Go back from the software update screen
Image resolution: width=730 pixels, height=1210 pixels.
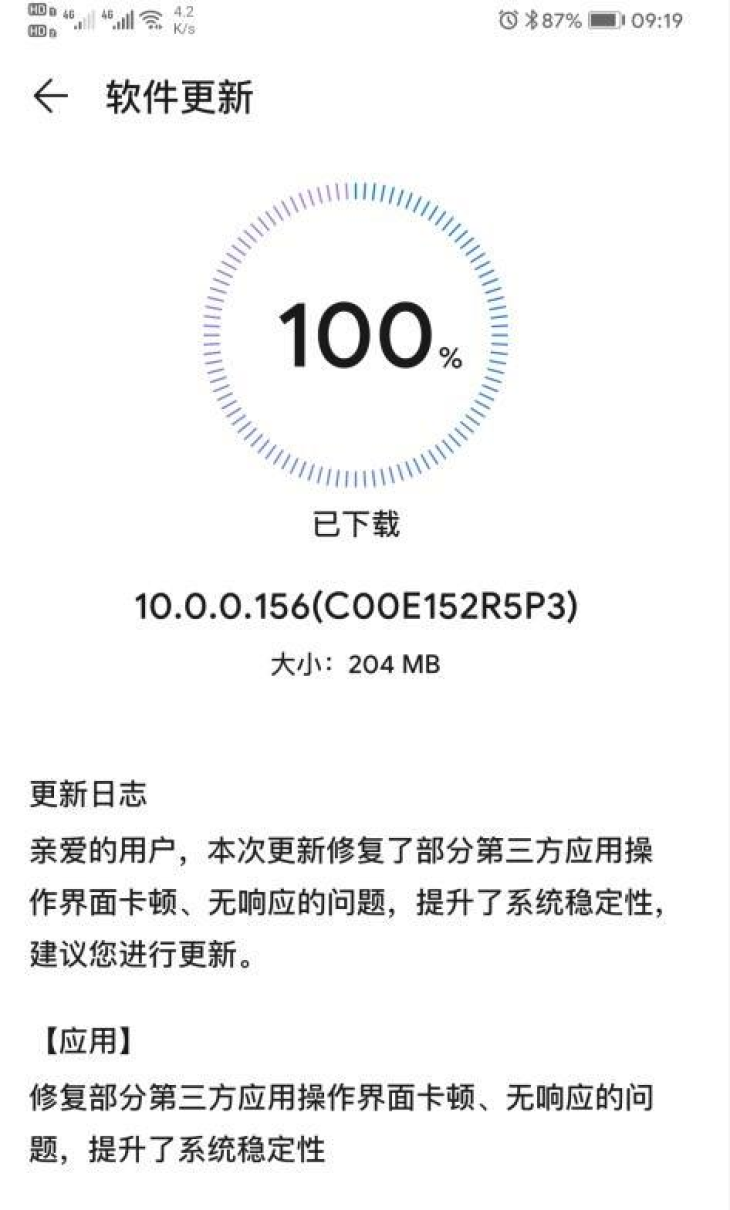coord(50,97)
